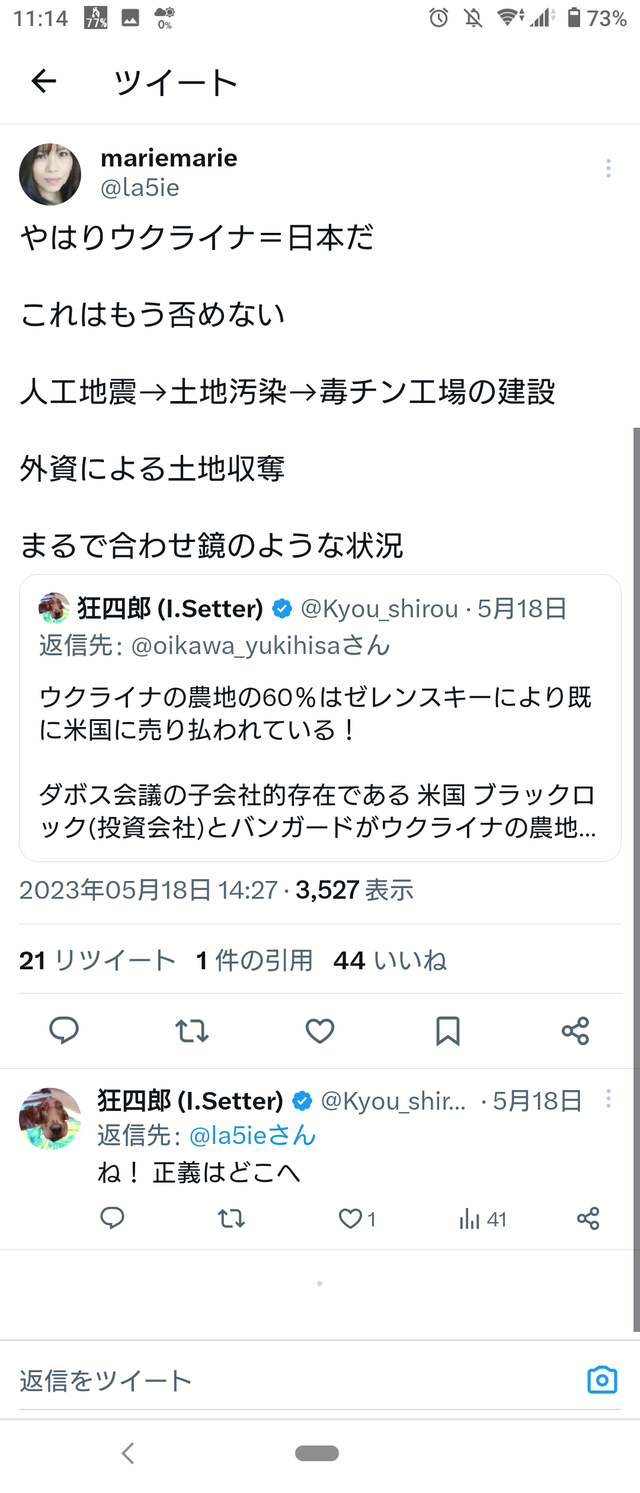The width and height of the screenshot is (640, 1493).
Task: Reply to mariemarie's tweet
Action: (64, 1031)
